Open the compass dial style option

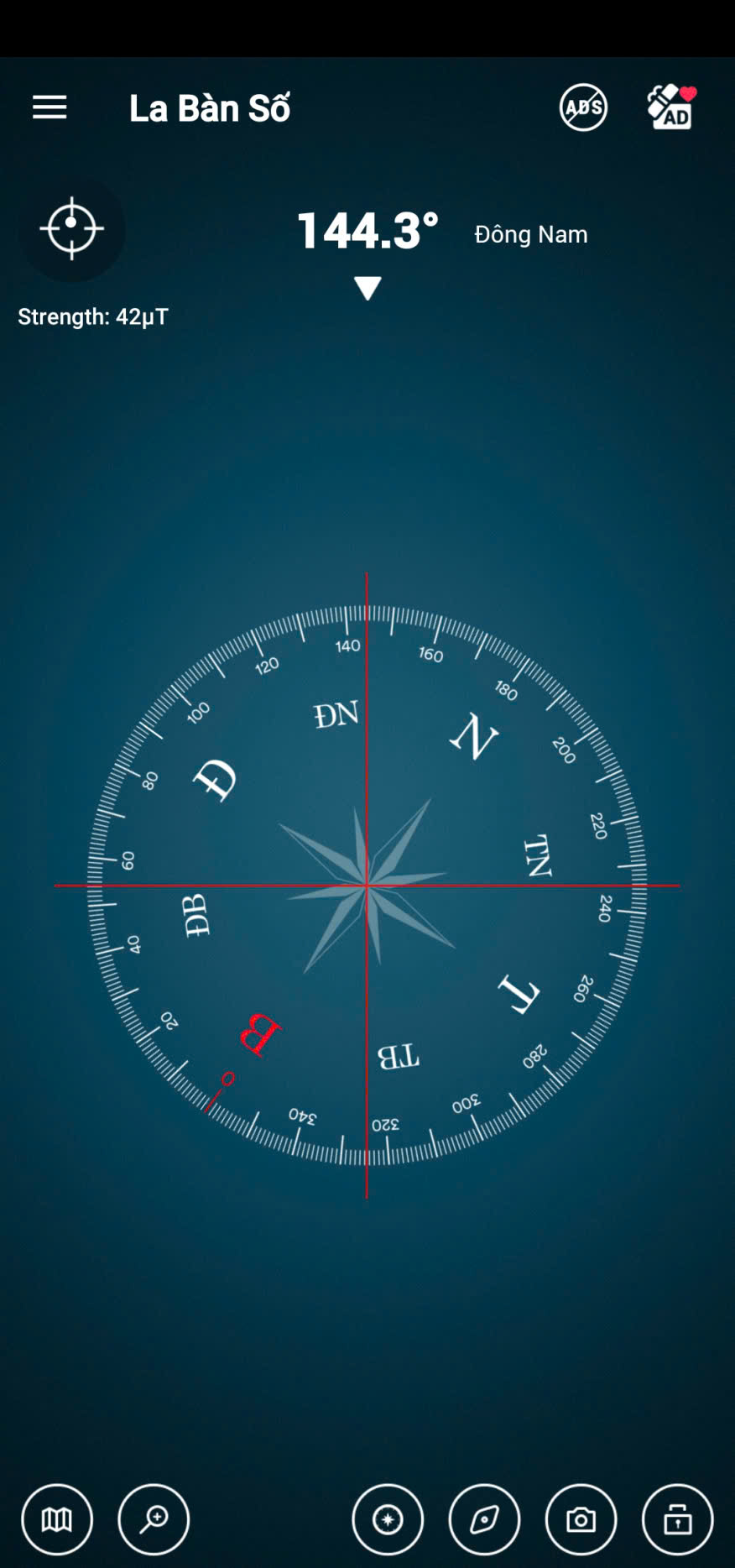tap(388, 1519)
